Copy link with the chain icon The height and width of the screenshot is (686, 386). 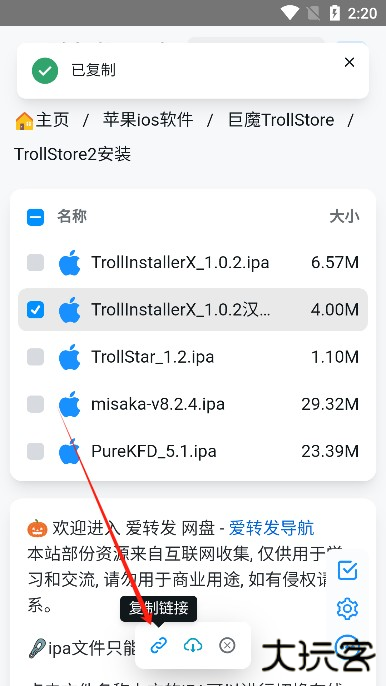pos(158,645)
